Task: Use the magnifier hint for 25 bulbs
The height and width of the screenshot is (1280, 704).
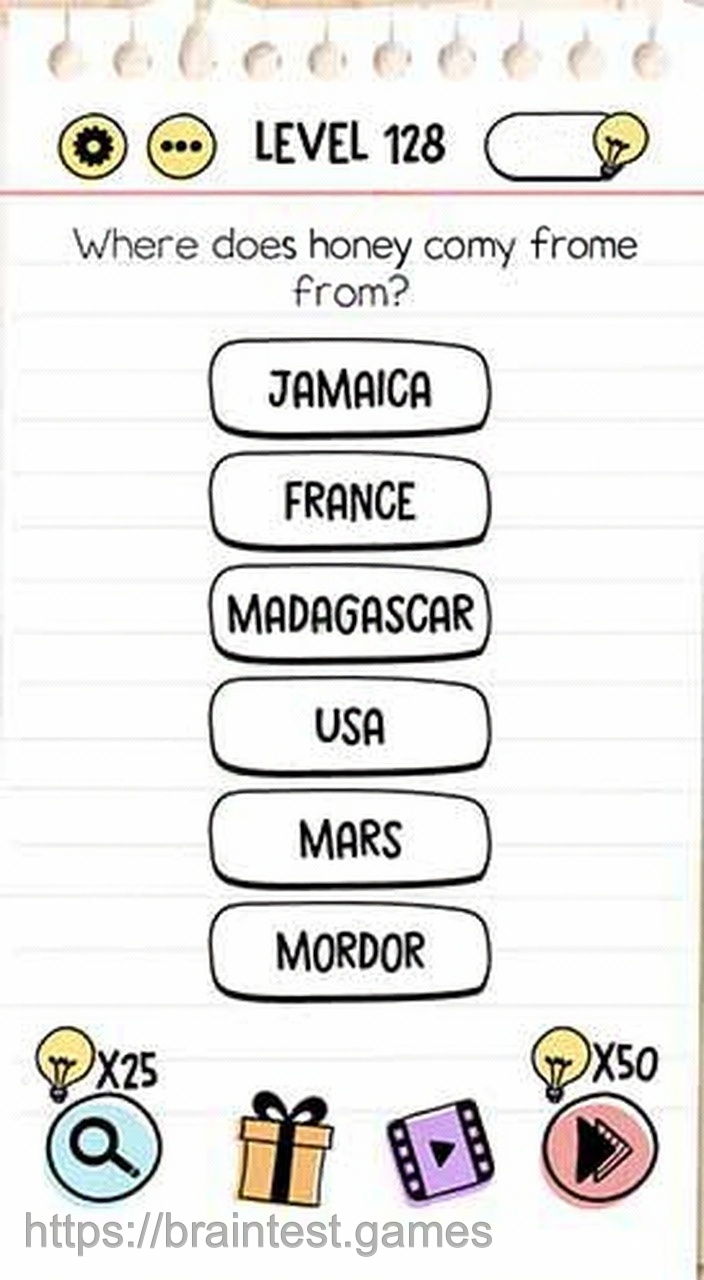Action: coord(104,1148)
